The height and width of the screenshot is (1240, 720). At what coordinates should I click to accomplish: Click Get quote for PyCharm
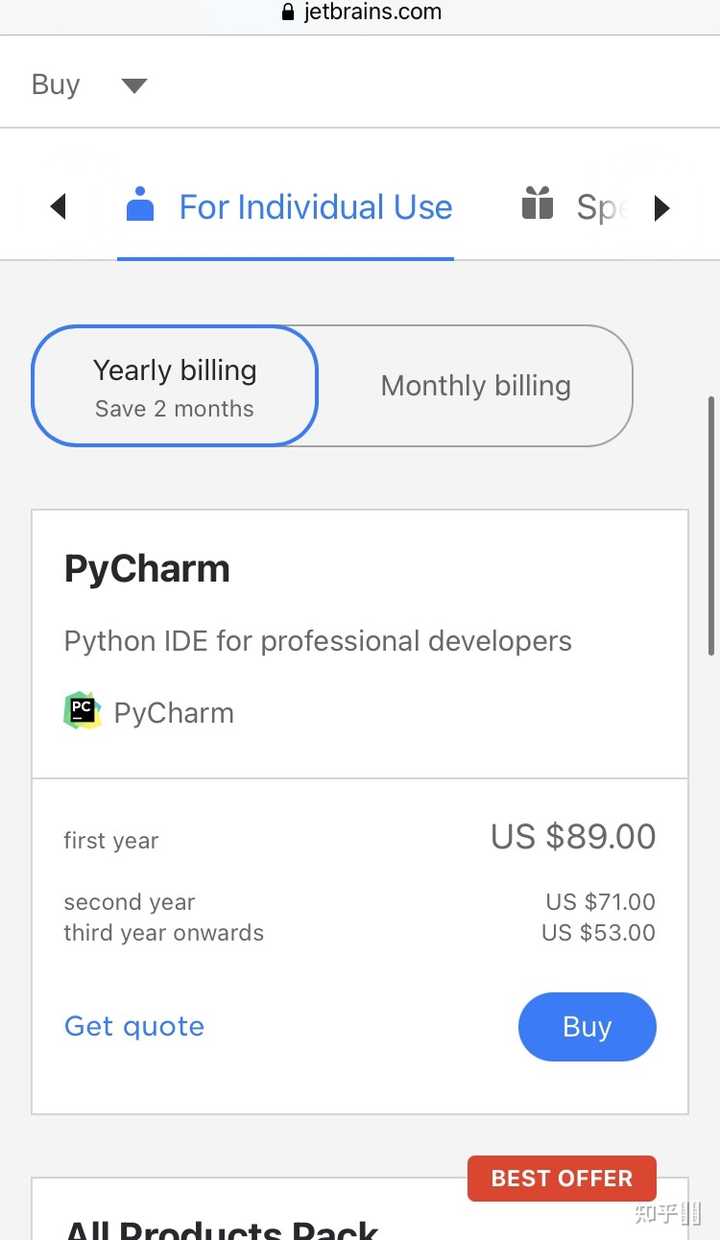tap(134, 1026)
